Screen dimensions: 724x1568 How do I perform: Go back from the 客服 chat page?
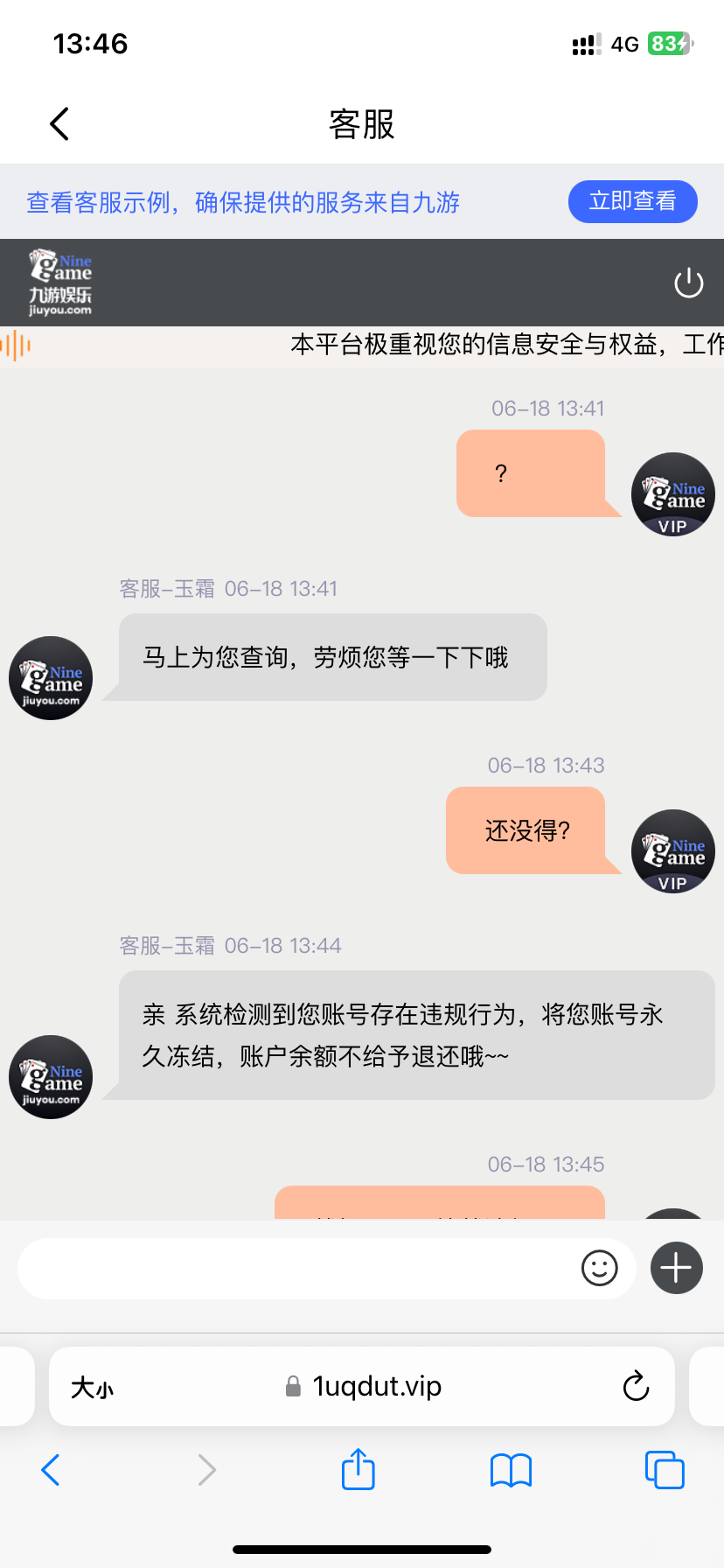pyautogui.click(x=59, y=124)
